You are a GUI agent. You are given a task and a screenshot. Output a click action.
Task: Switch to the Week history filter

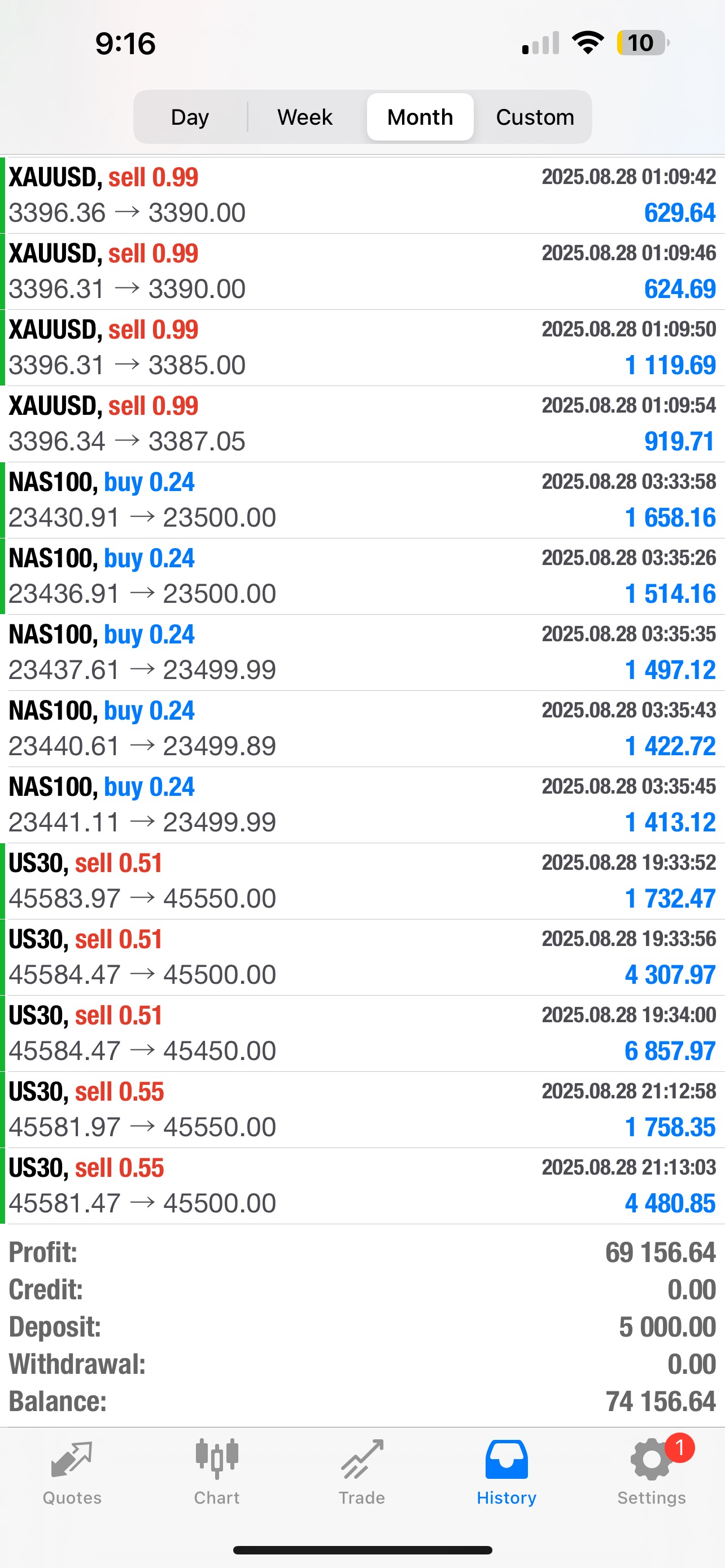click(304, 116)
